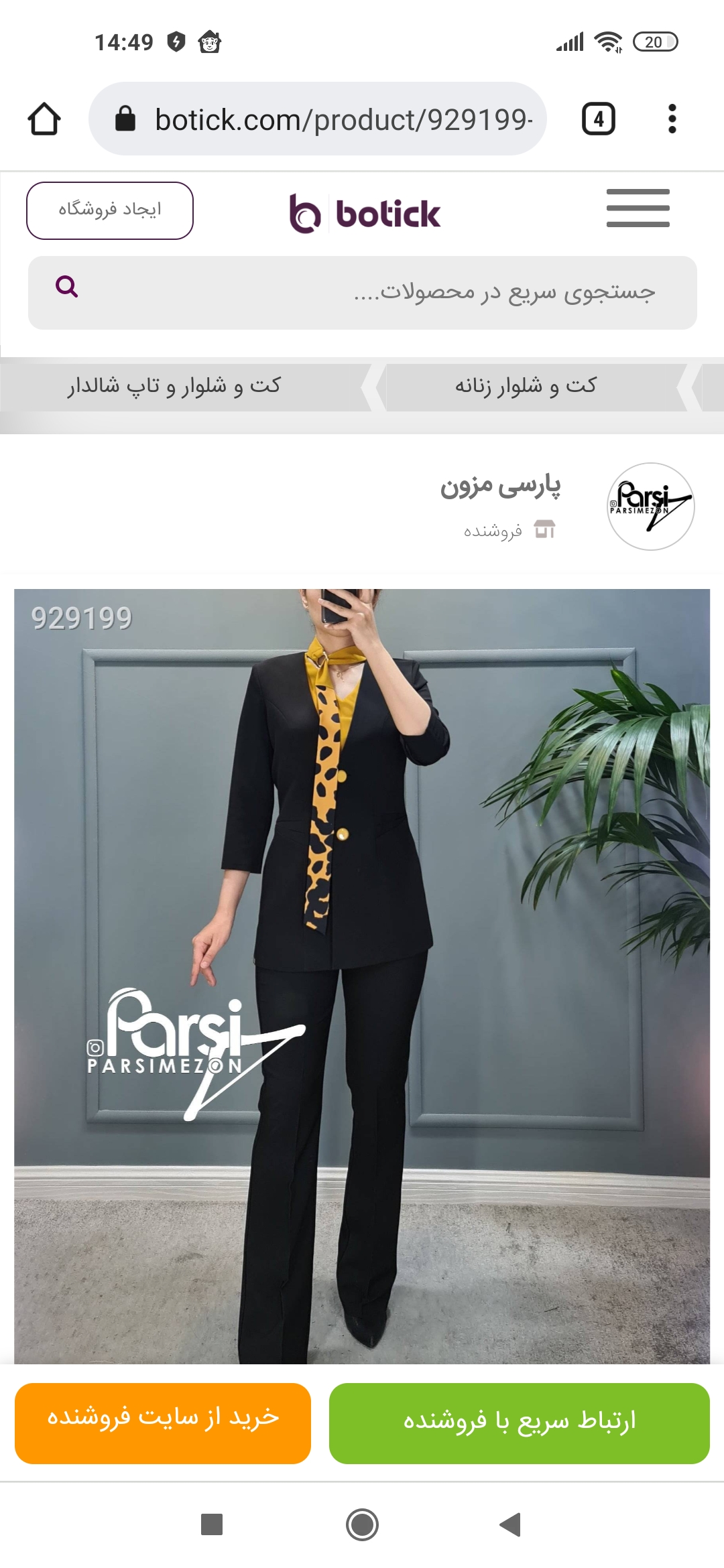Open recent apps from the navigation bar
Screen dimensions: 724x1568
[x=212, y=1524]
